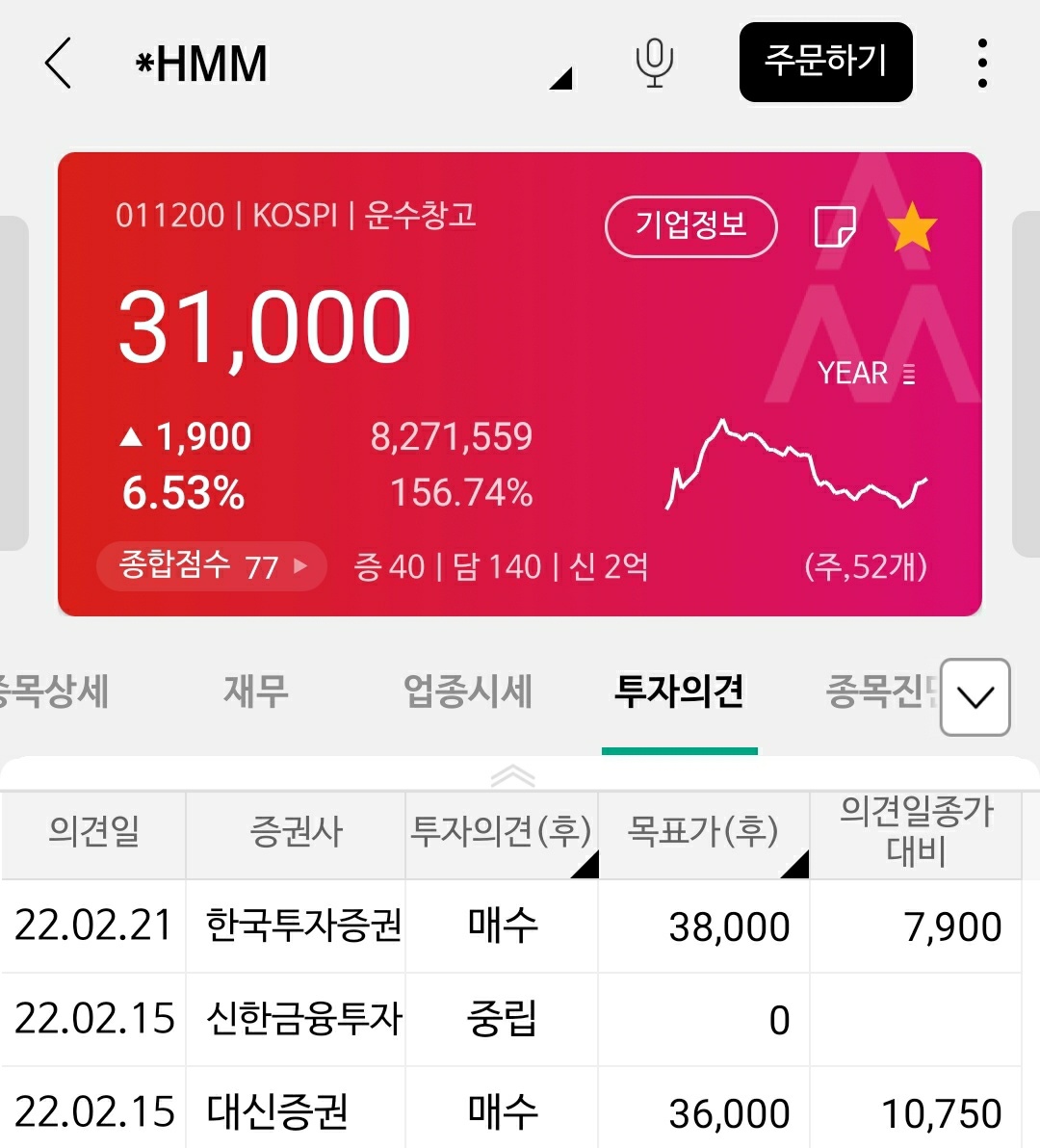The height and width of the screenshot is (1148, 1040).
Task: Open the tab overflow chevron beside 종목진단
Action: coord(975,697)
